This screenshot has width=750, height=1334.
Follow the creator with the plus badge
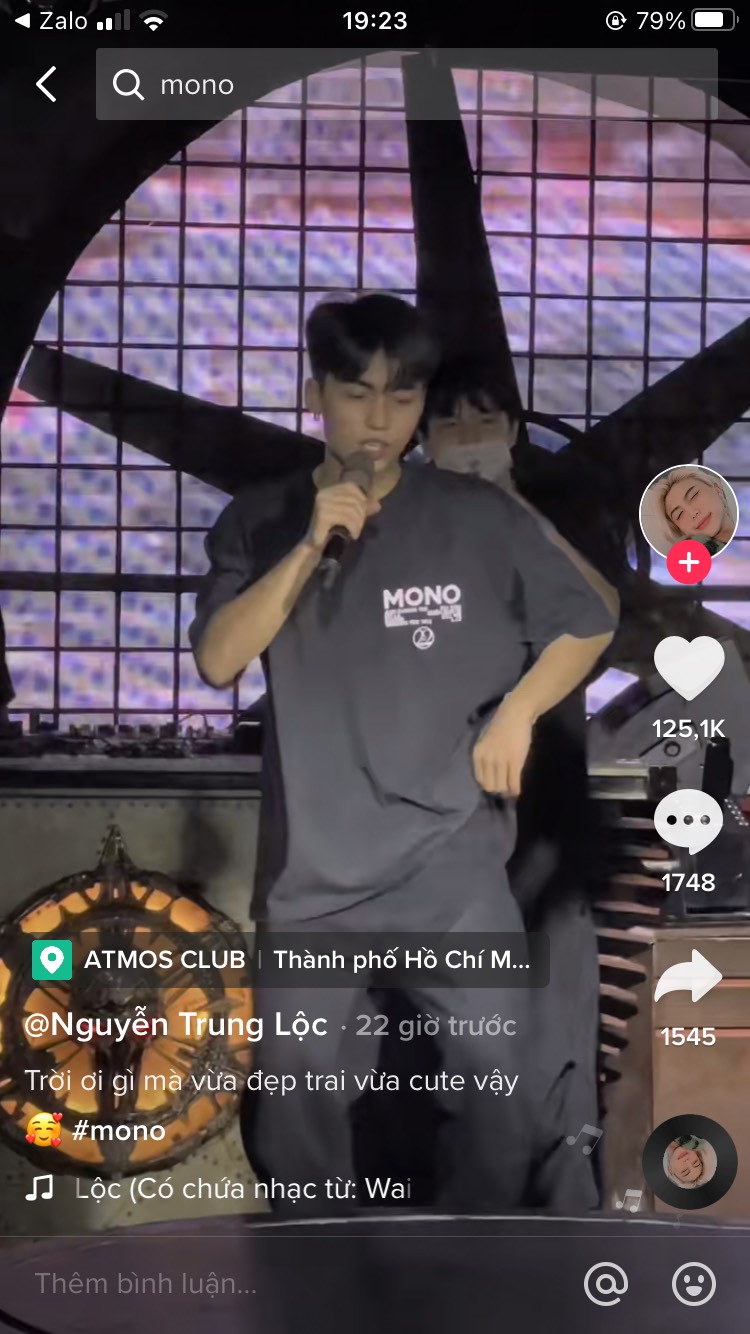688,564
